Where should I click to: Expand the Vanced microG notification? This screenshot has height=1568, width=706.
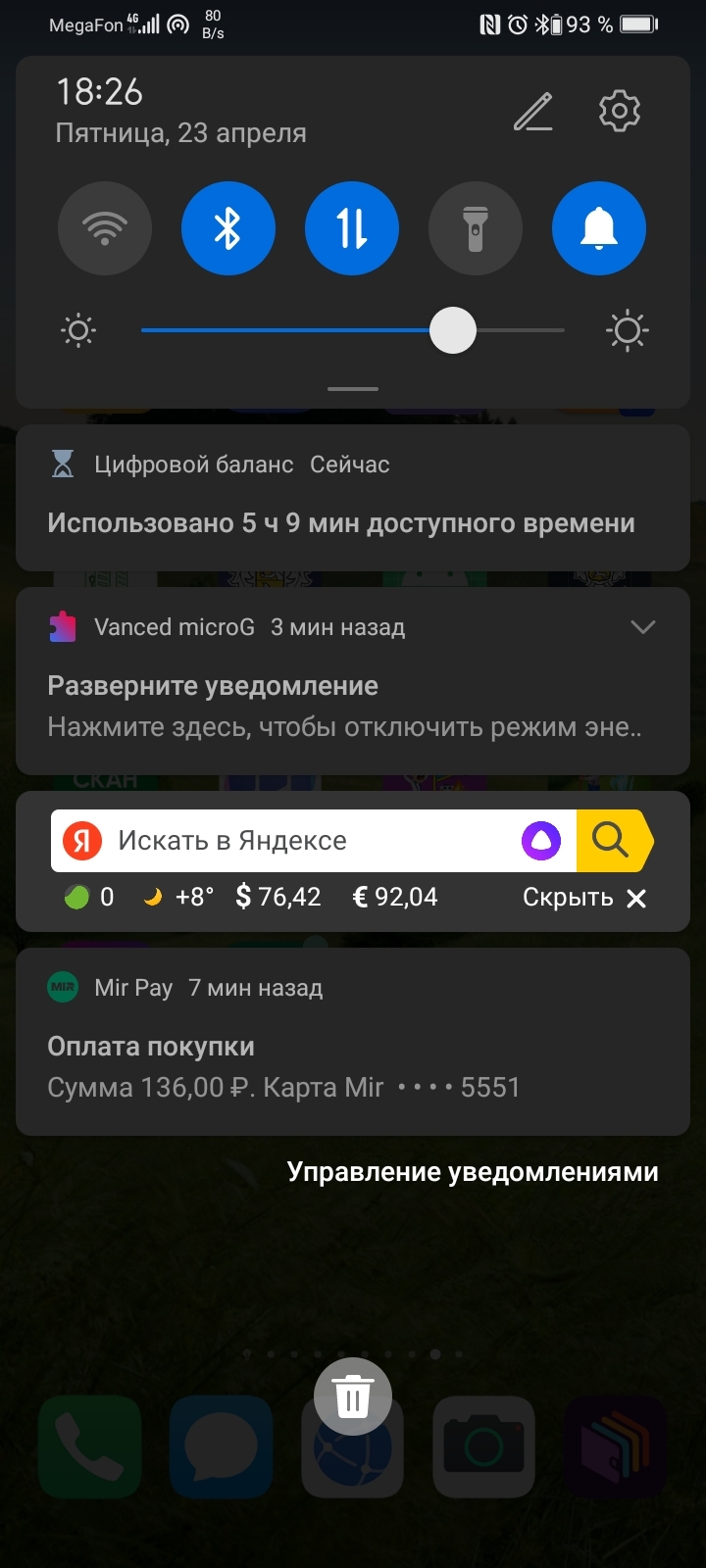pyautogui.click(x=642, y=627)
